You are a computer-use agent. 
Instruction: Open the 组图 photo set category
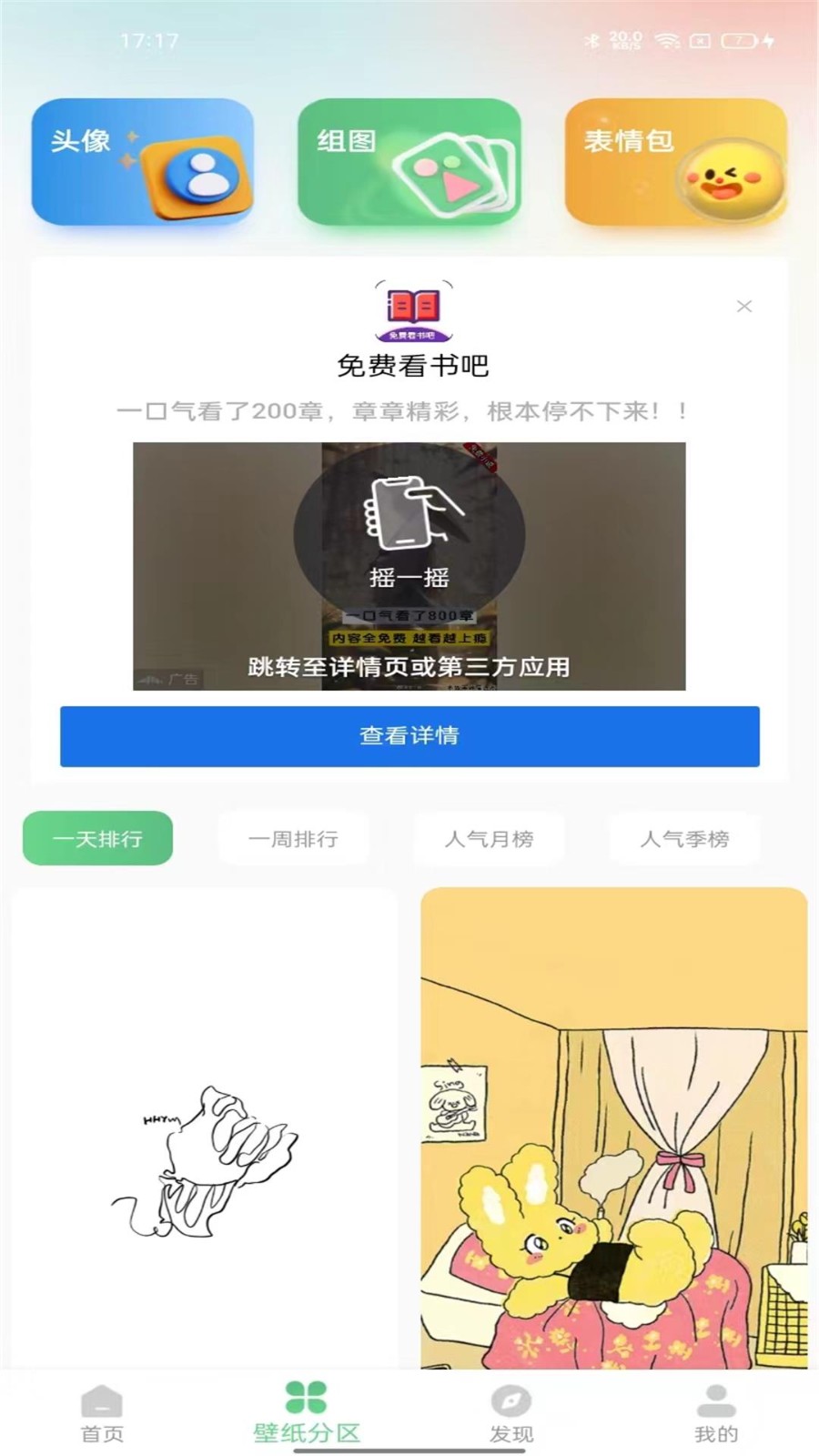409,162
